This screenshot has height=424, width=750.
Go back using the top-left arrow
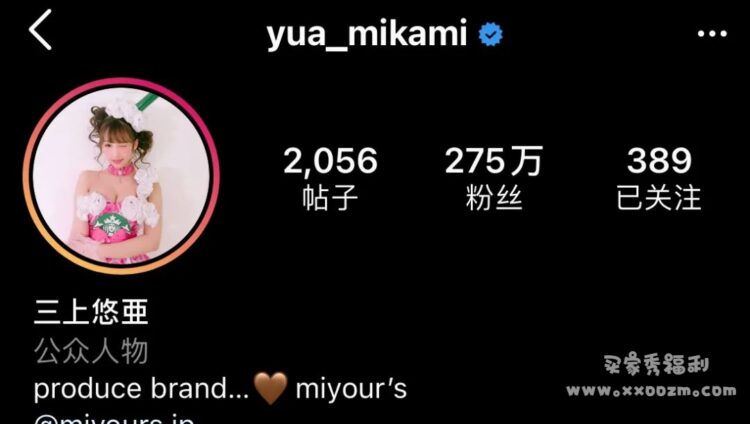pos(40,32)
